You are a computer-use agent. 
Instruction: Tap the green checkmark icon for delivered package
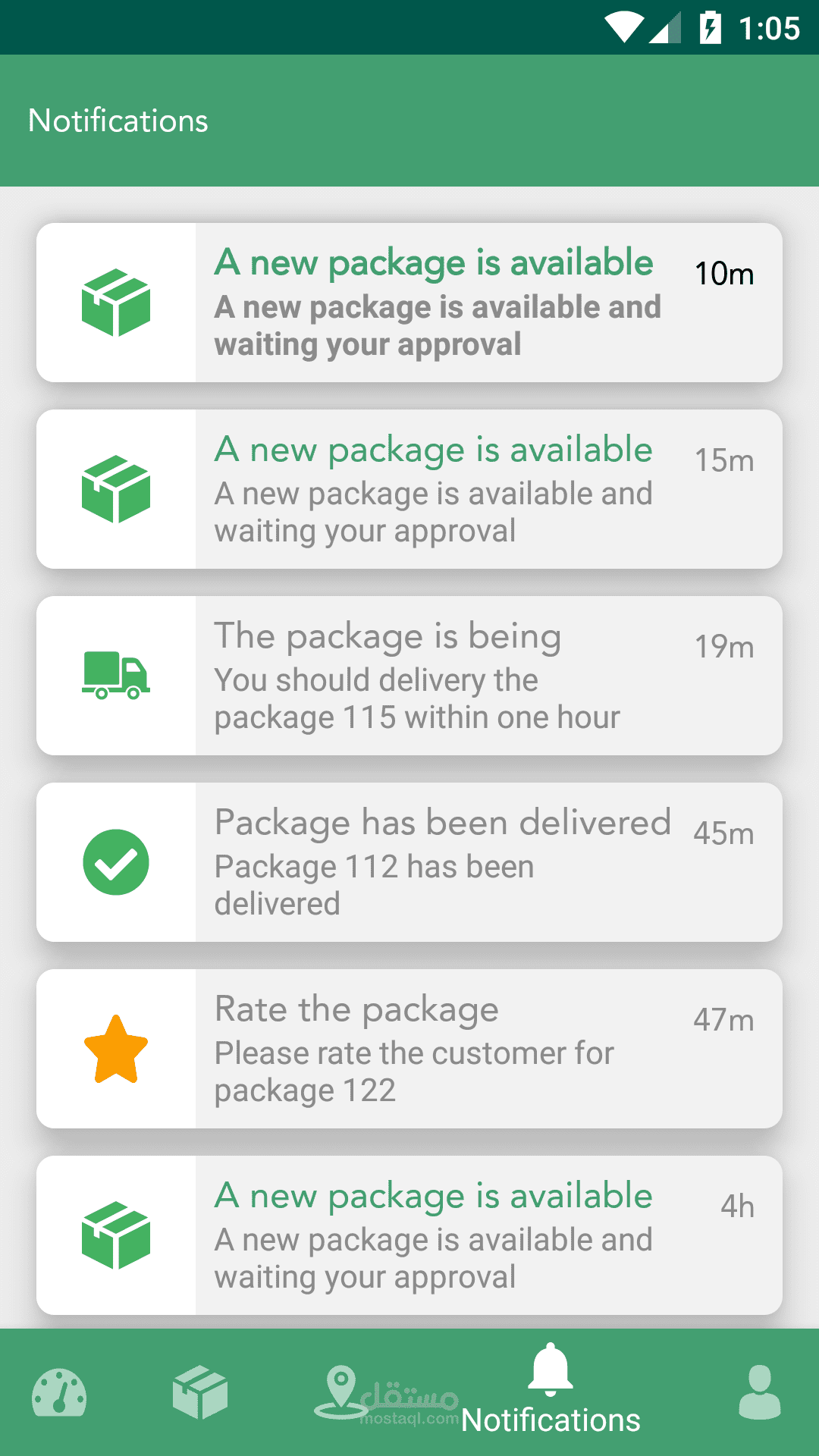coord(115,861)
